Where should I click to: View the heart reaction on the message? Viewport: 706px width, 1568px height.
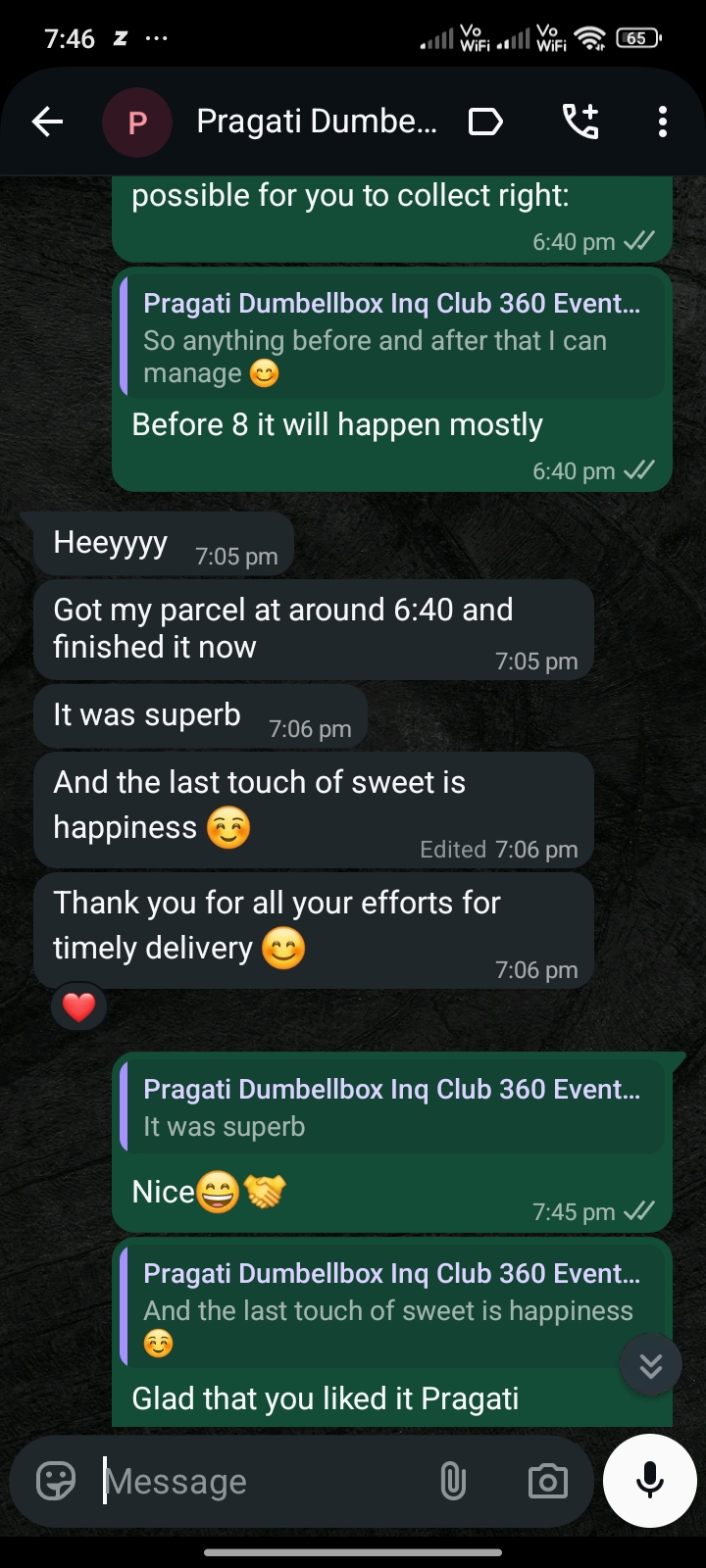pos(78,1006)
